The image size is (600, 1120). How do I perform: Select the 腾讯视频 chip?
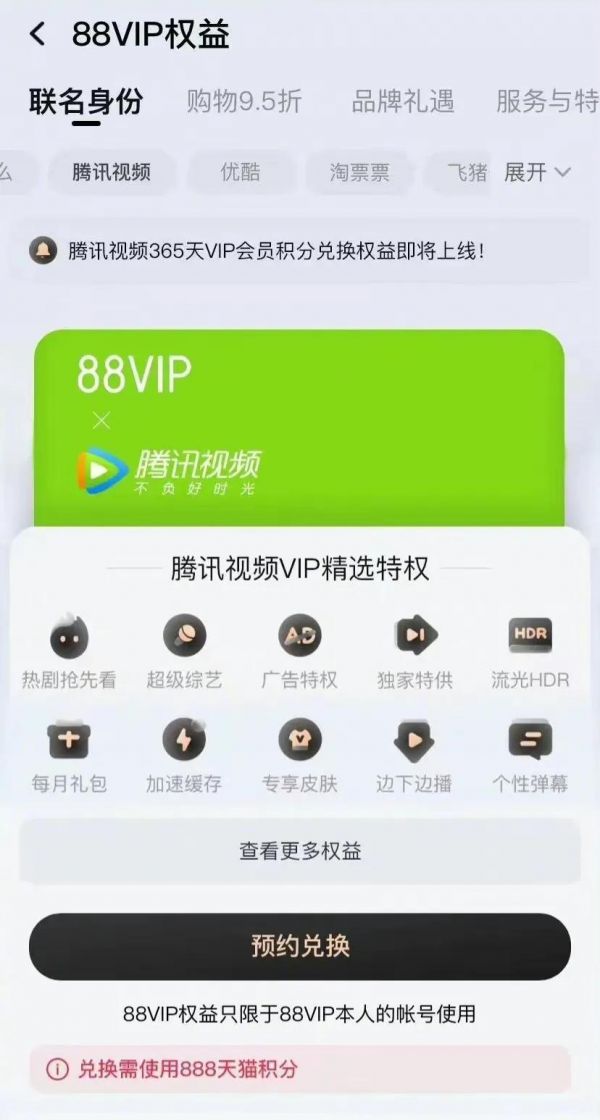click(x=111, y=172)
